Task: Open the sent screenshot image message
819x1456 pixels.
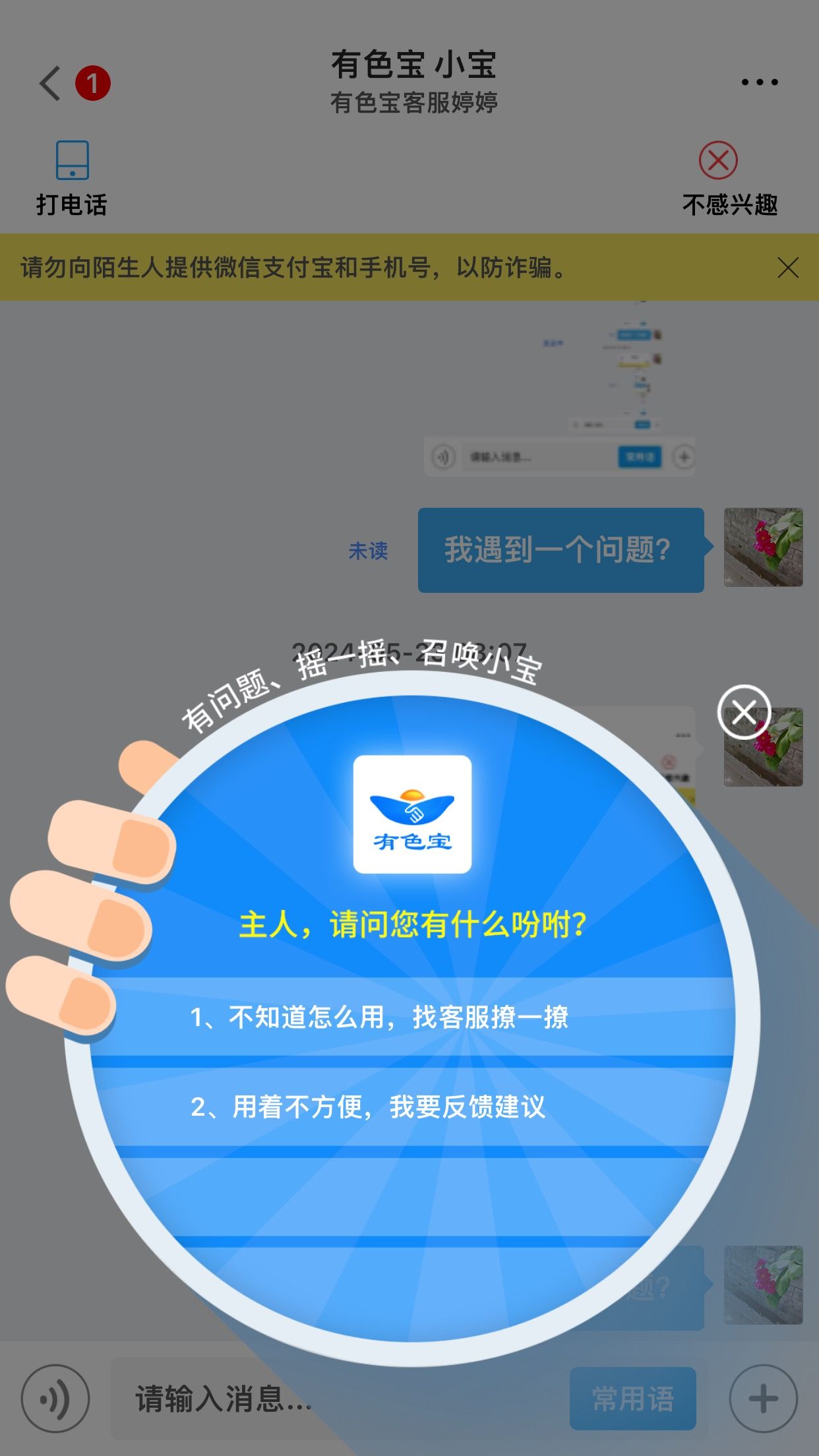Action: tap(559, 389)
